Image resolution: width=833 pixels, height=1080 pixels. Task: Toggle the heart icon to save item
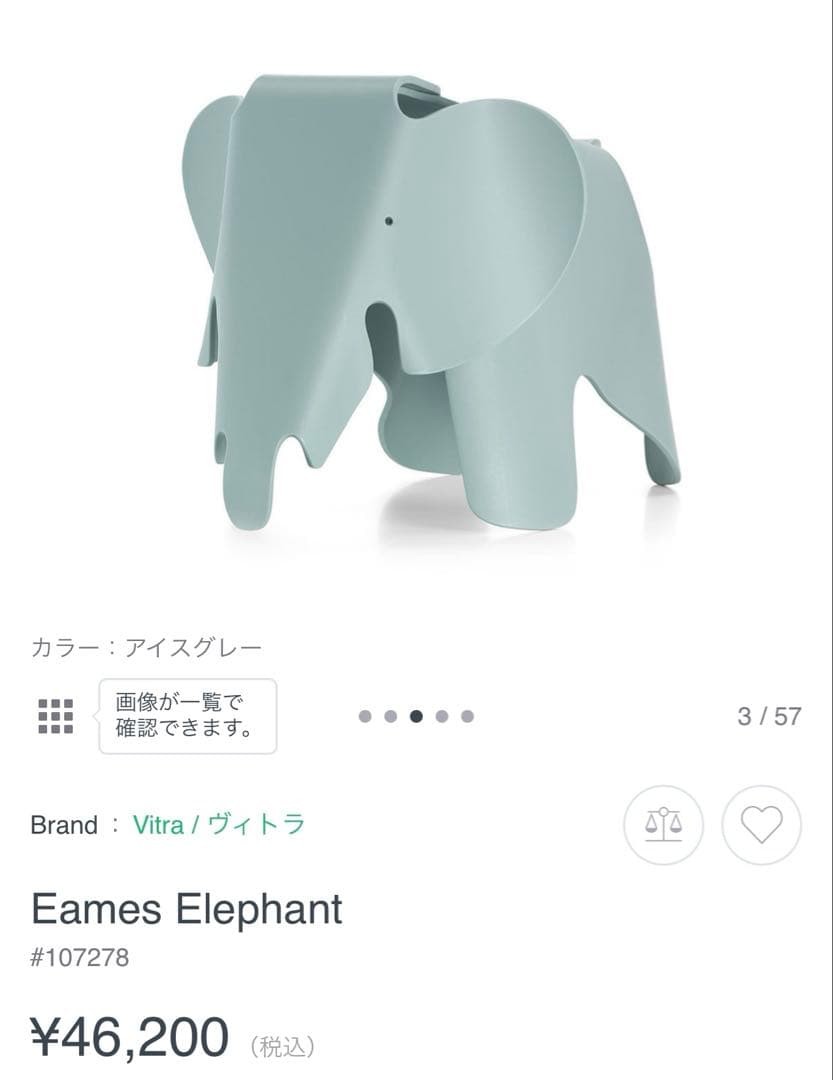763,826
